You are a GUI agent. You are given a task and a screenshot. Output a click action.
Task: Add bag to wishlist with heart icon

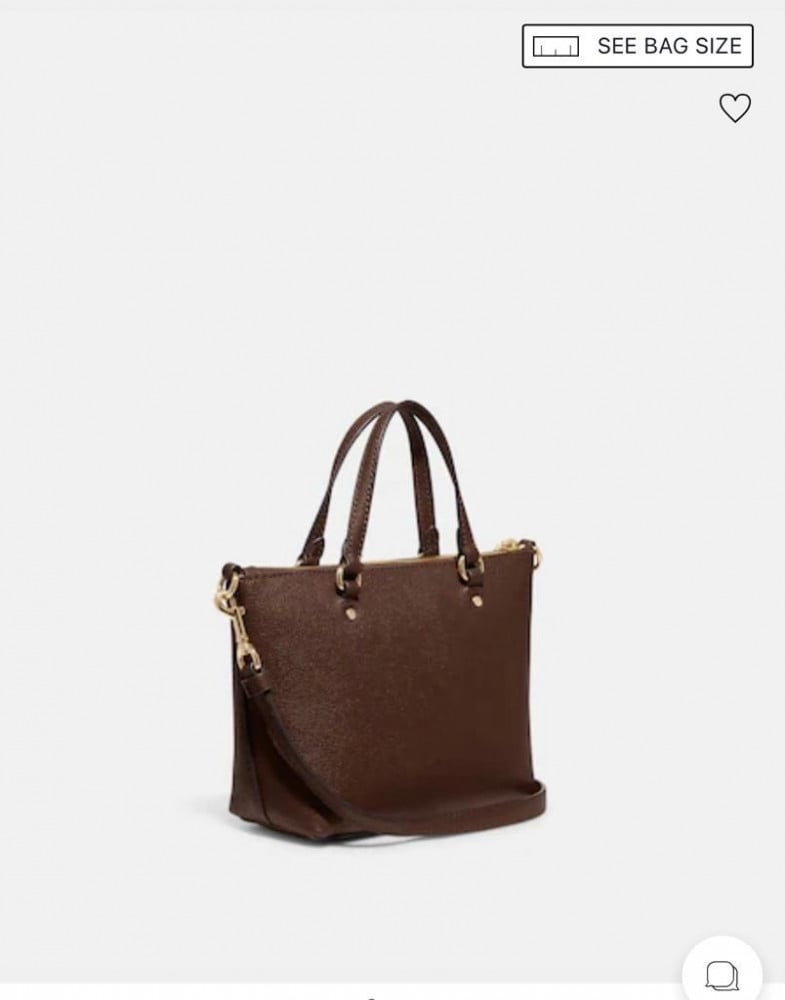click(x=735, y=108)
